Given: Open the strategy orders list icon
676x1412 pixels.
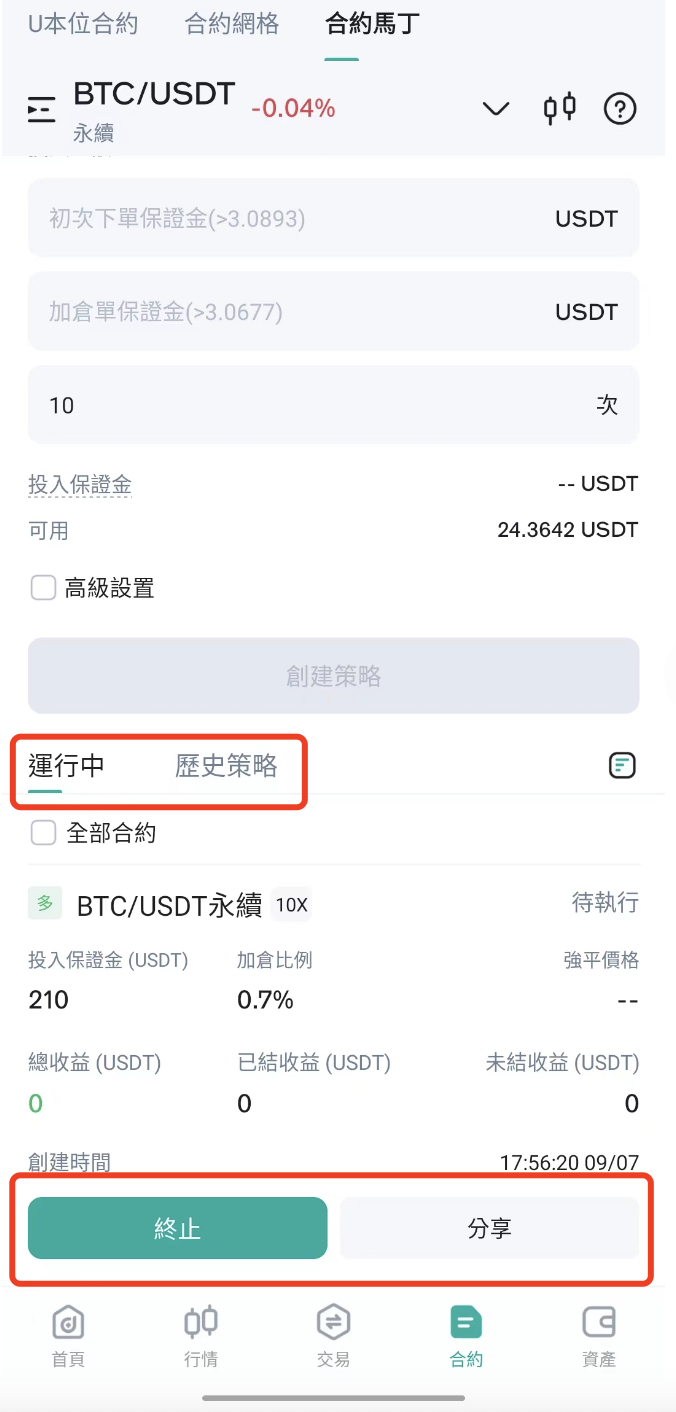Looking at the screenshot, I should click(x=622, y=766).
